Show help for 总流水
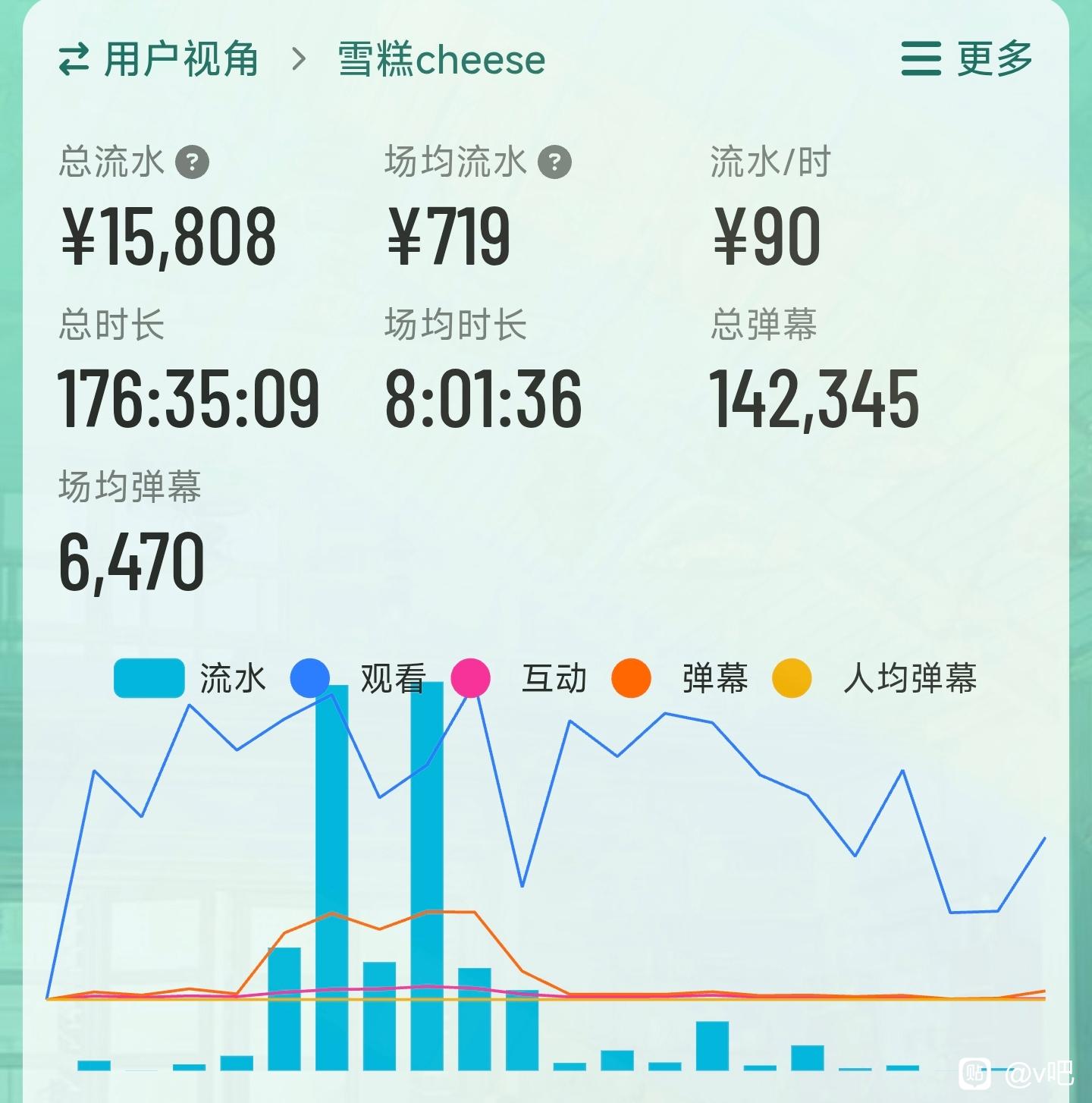 coord(192,162)
